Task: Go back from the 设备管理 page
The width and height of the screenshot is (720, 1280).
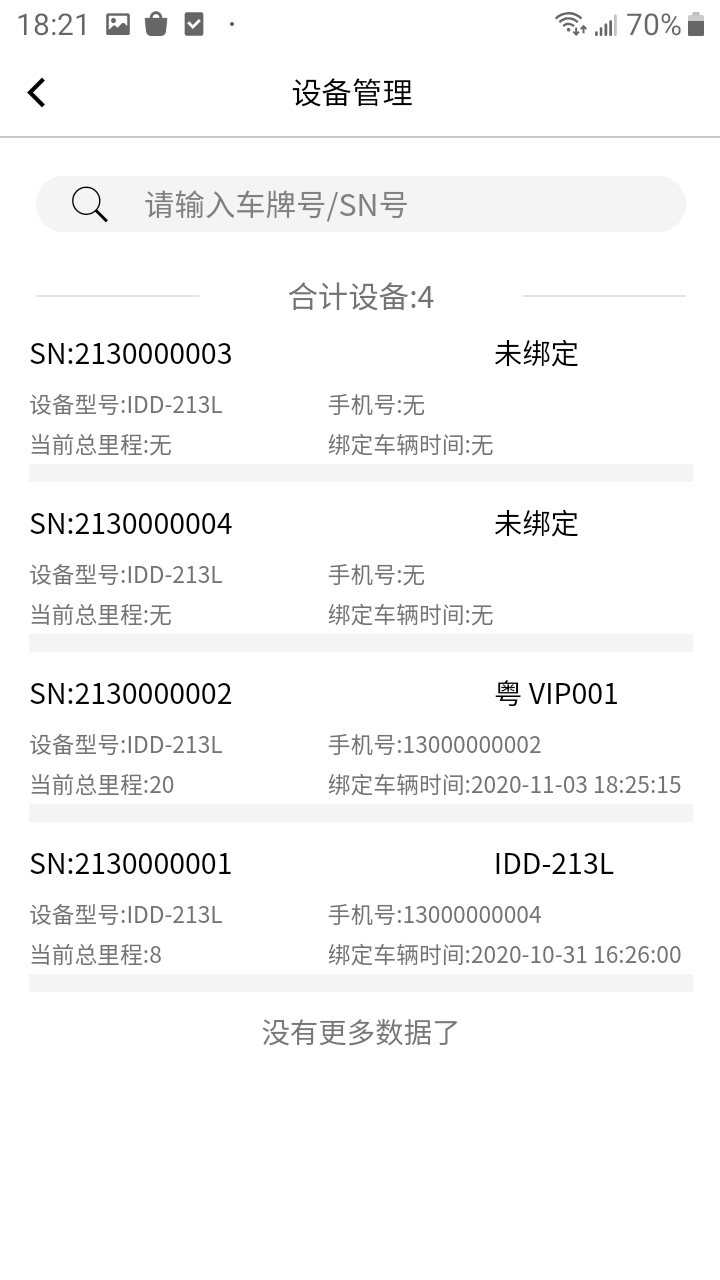Action: [37, 93]
